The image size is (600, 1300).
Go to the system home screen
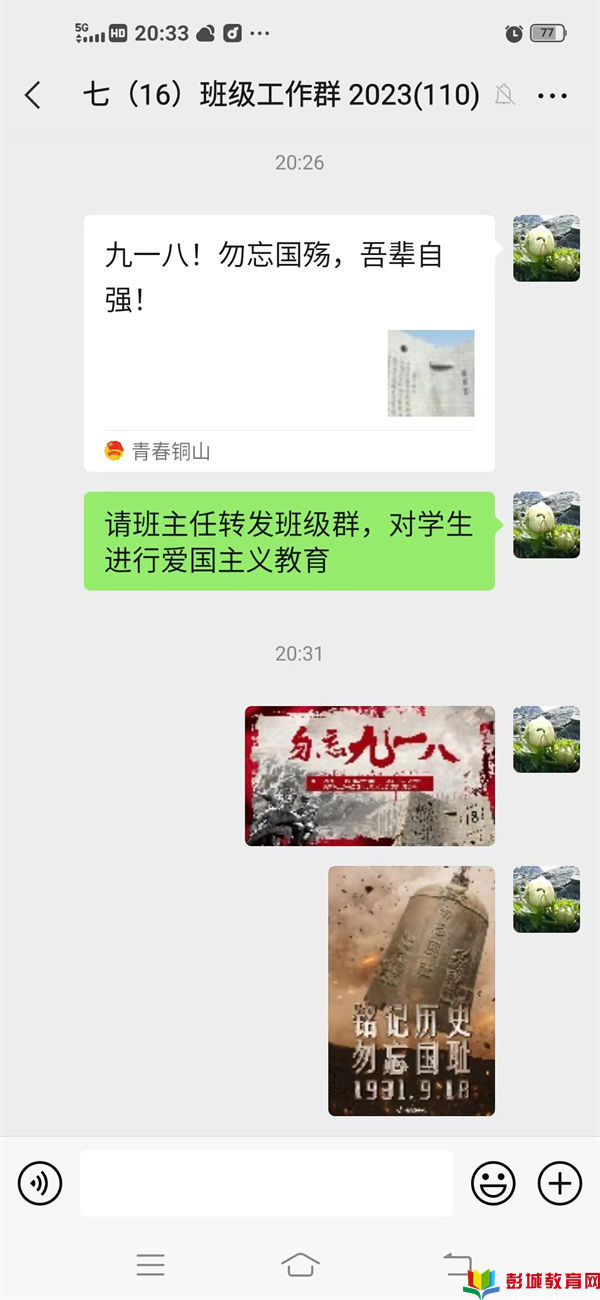click(x=300, y=1265)
